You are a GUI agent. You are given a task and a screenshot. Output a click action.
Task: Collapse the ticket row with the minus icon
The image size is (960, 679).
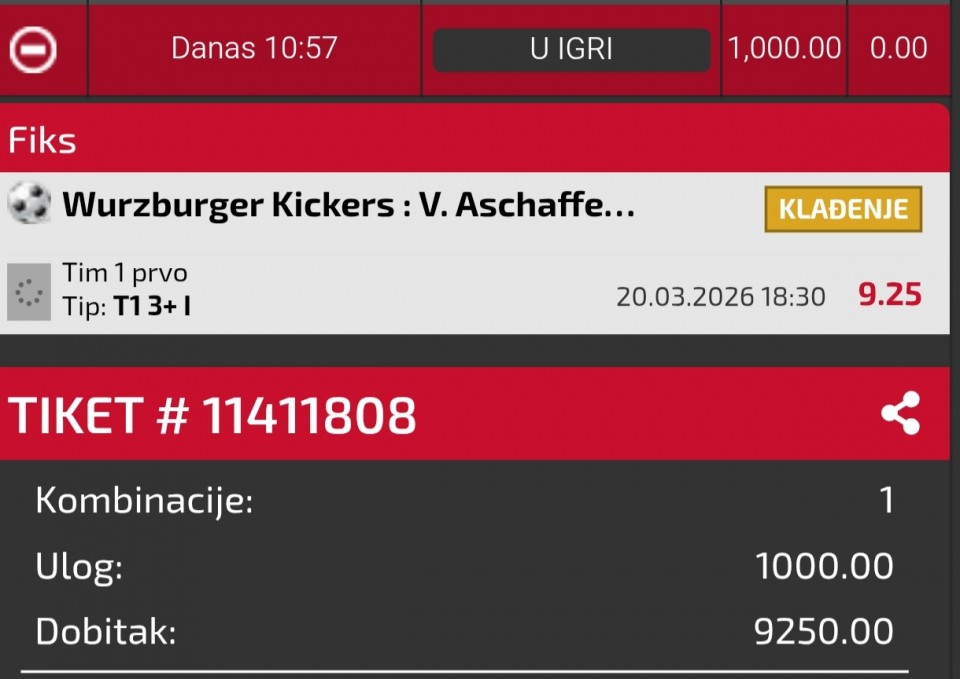click(x=33, y=48)
